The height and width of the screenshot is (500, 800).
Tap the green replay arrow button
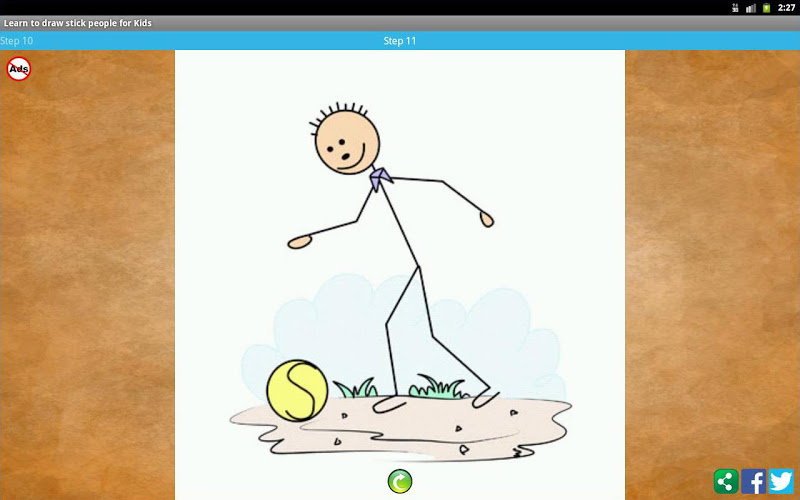point(400,482)
